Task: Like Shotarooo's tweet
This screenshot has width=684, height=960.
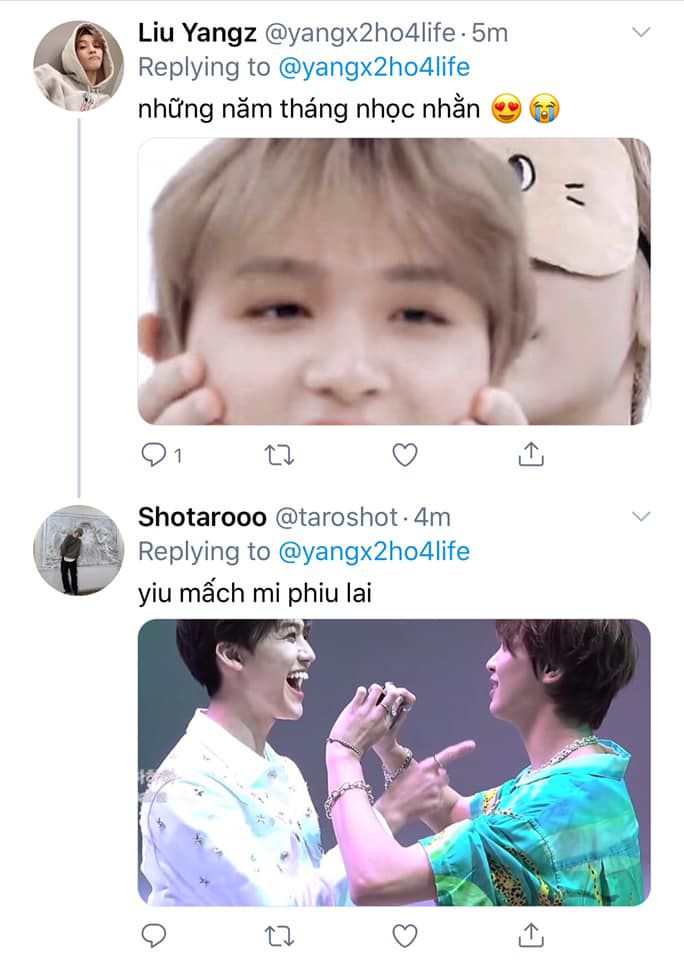Action: (404, 935)
